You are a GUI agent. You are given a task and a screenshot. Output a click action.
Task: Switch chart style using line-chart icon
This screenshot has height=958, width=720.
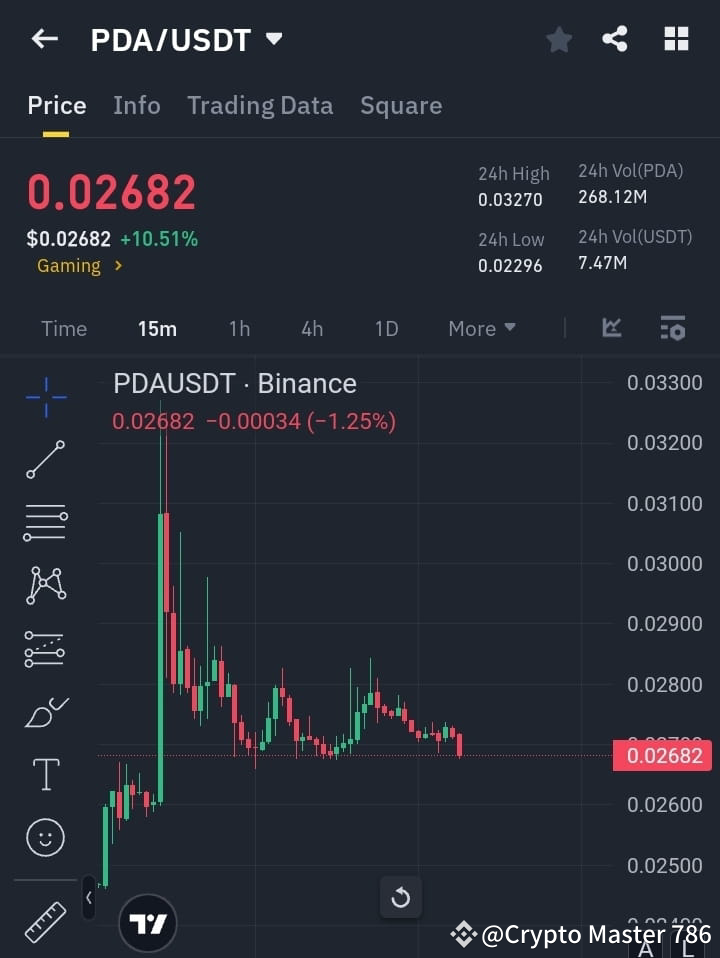tap(611, 328)
